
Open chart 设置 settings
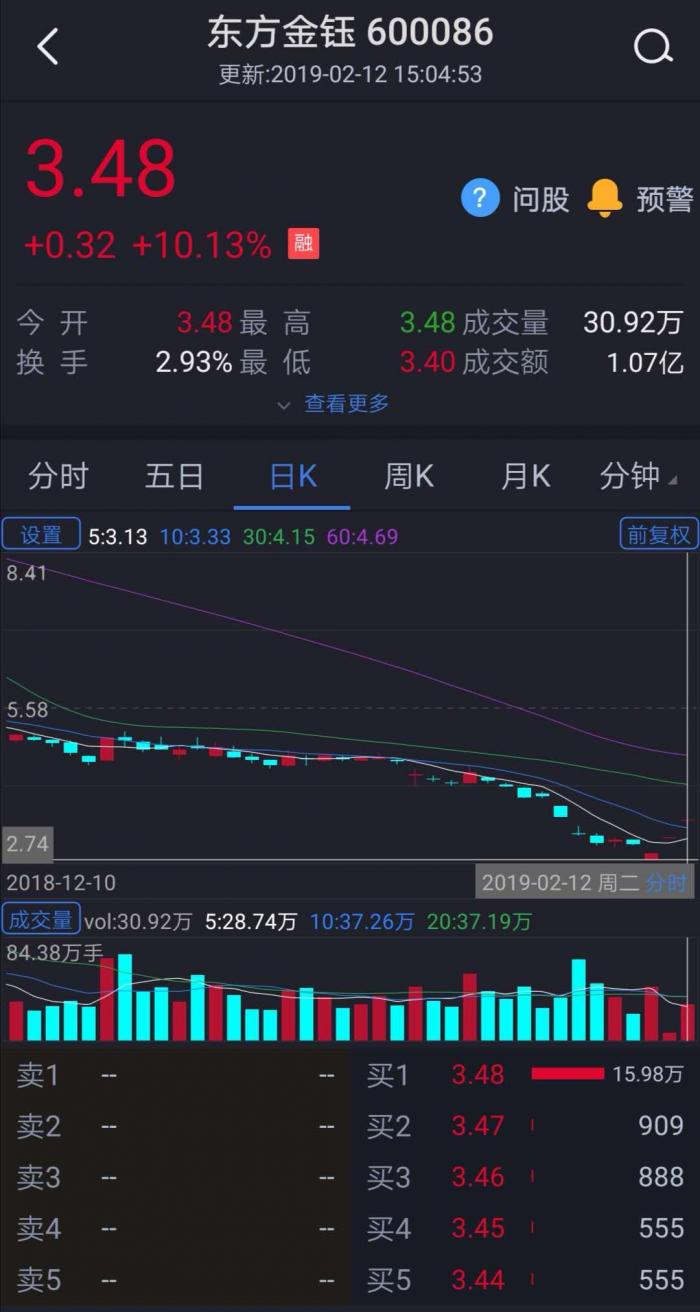tap(41, 535)
